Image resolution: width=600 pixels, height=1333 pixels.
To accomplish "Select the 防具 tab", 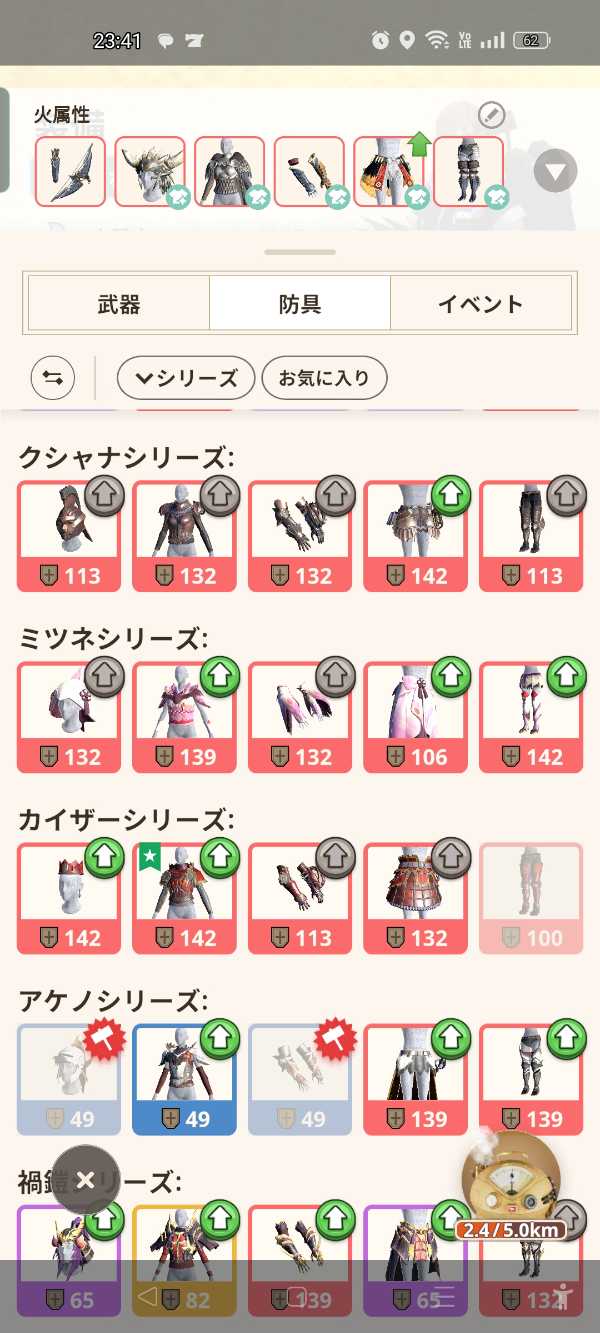I will click(300, 304).
